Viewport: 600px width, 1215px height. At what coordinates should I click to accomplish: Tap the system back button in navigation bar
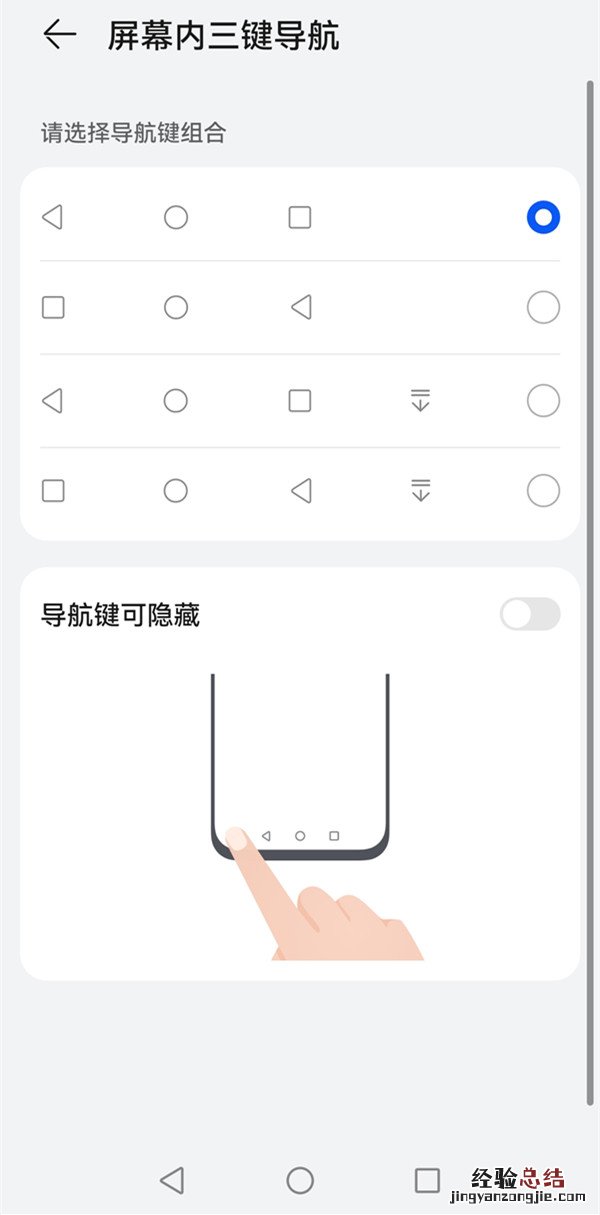(172, 1180)
